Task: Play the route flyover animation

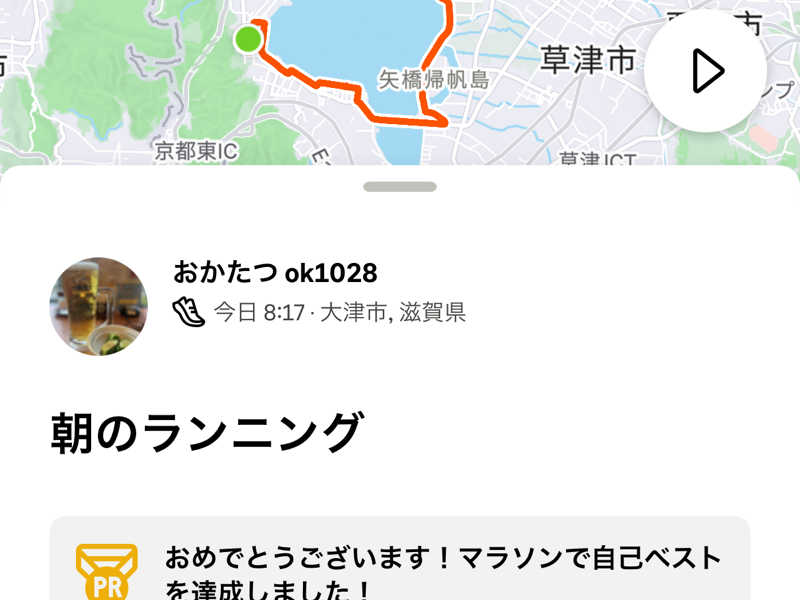Action: click(x=705, y=71)
